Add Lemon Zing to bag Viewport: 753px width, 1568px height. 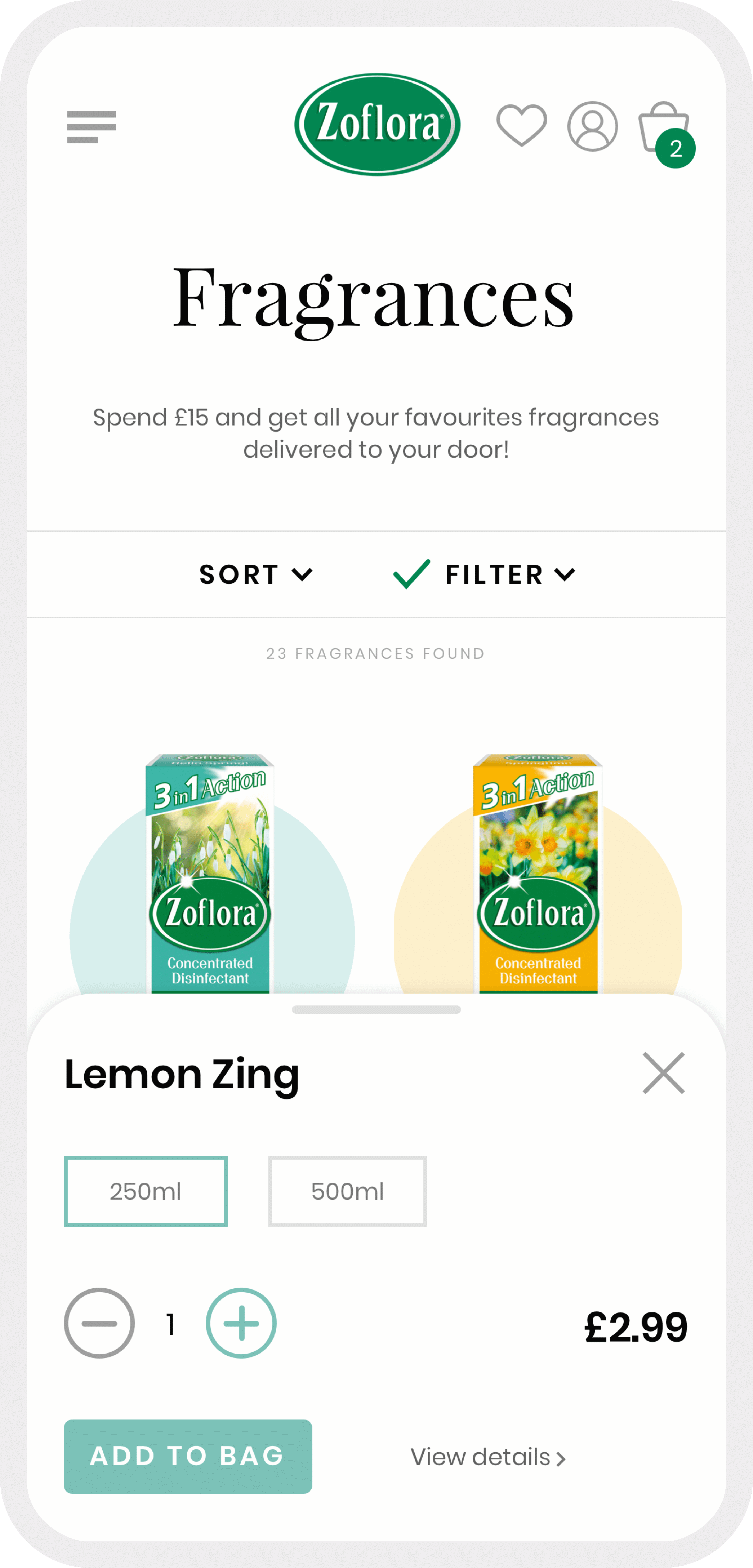[188, 1456]
